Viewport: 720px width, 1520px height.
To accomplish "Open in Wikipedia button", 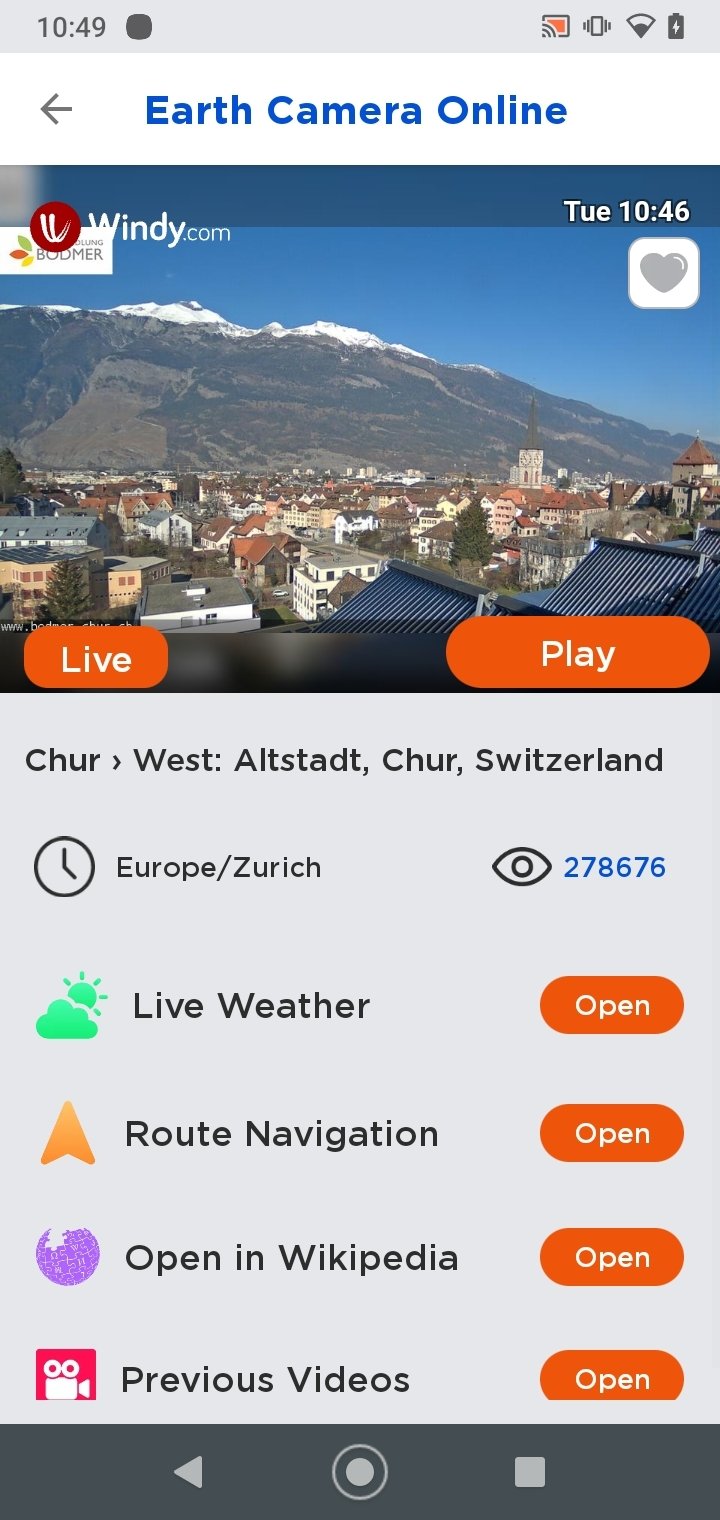I will tap(611, 1257).
